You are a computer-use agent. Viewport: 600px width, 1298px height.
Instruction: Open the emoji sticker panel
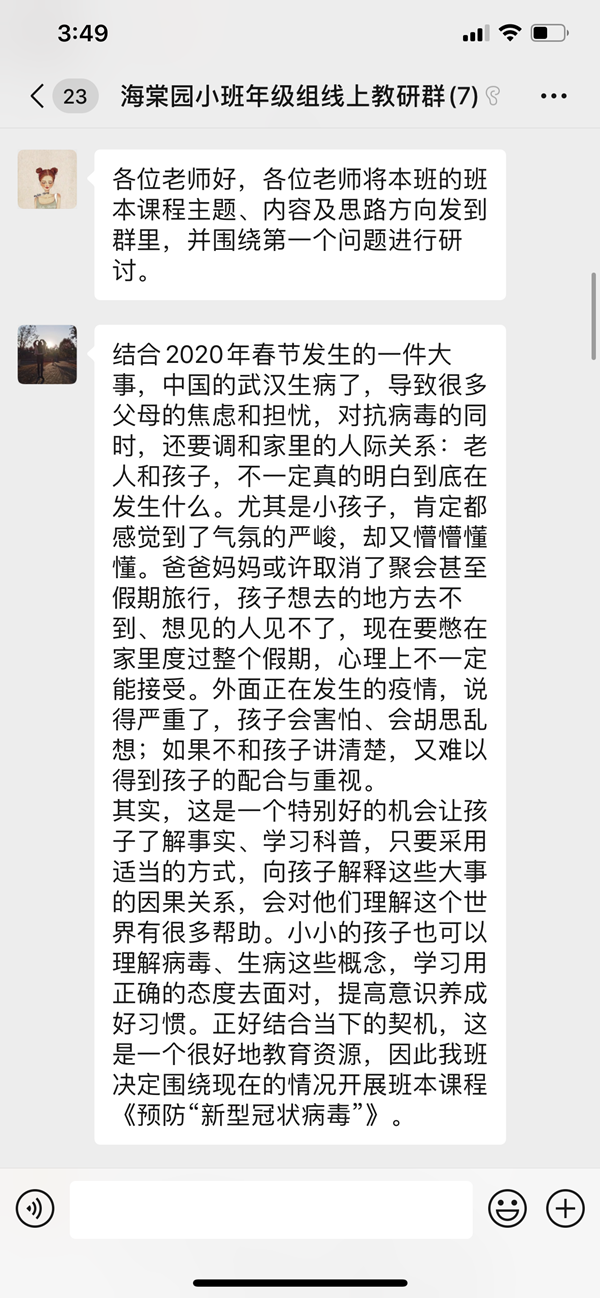click(507, 1209)
